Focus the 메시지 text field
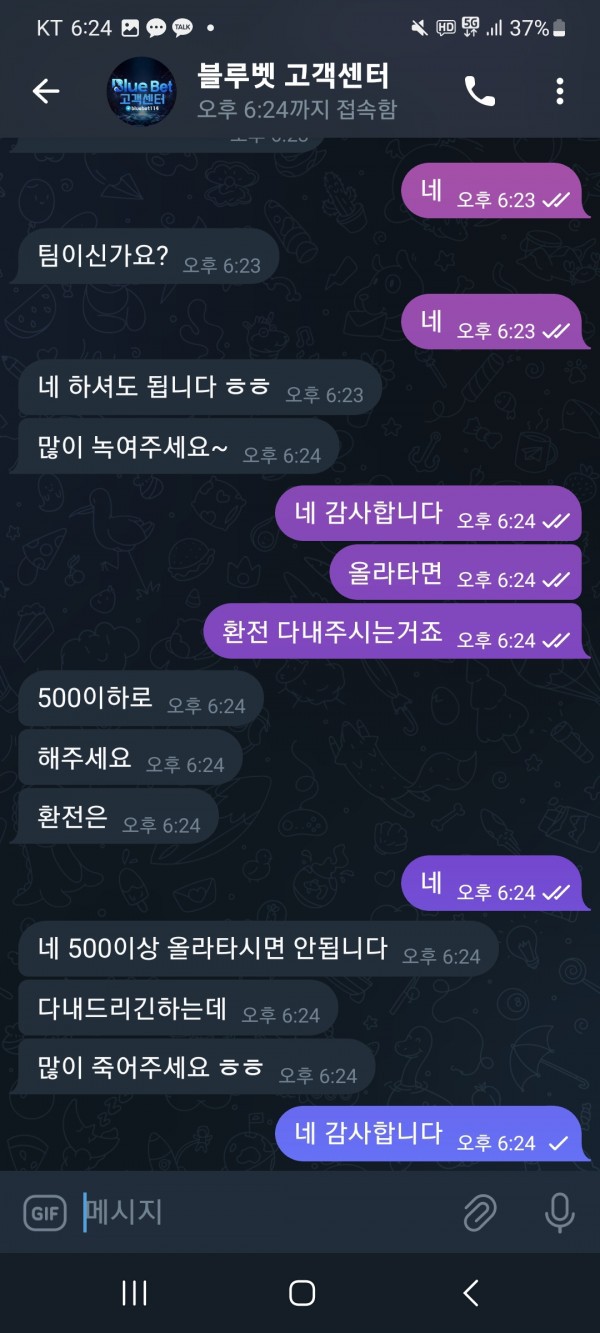Viewport: 600px width, 1333px height. [x=260, y=1214]
